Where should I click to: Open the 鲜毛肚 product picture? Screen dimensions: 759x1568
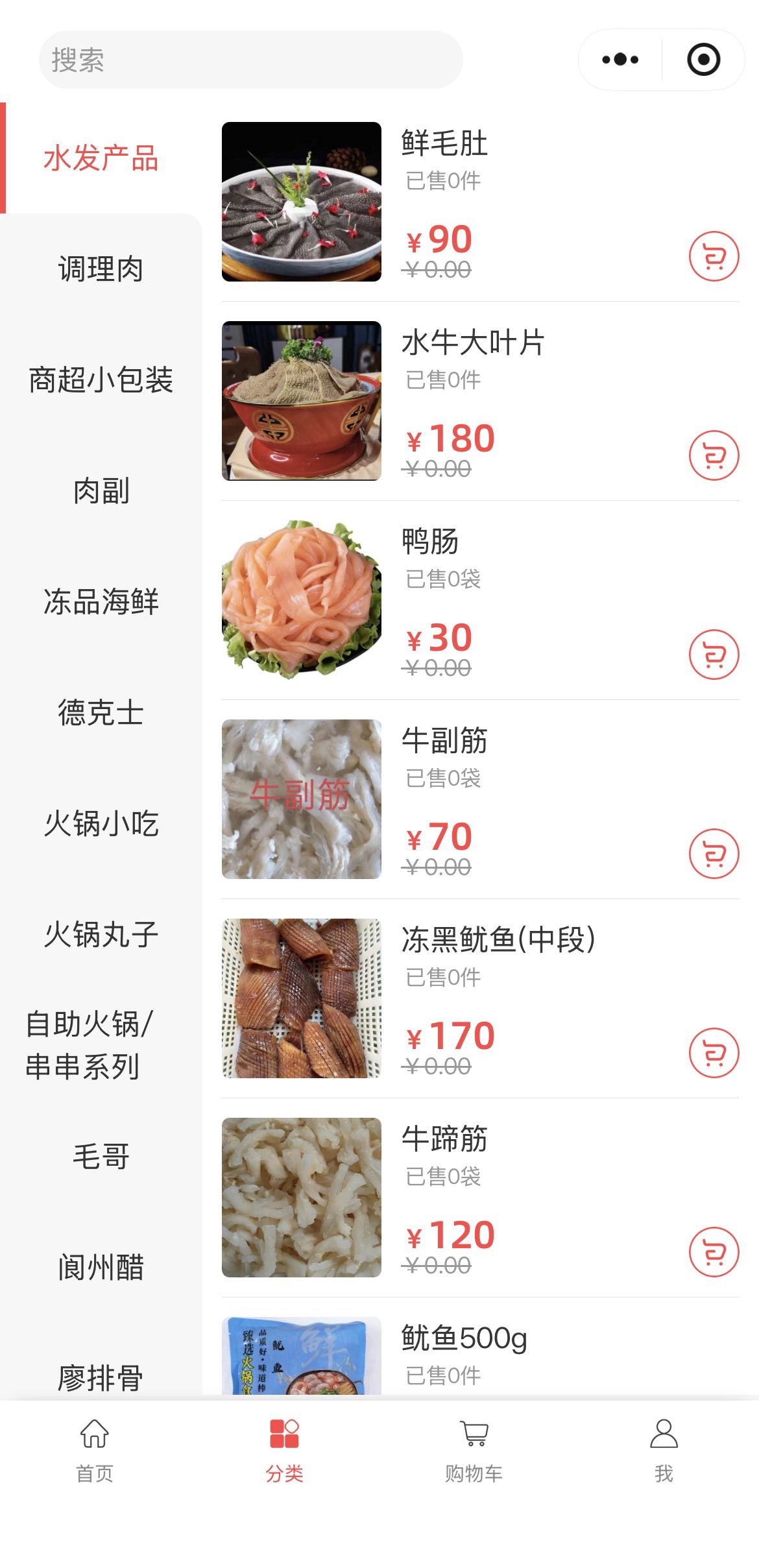pyautogui.click(x=302, y=202)
